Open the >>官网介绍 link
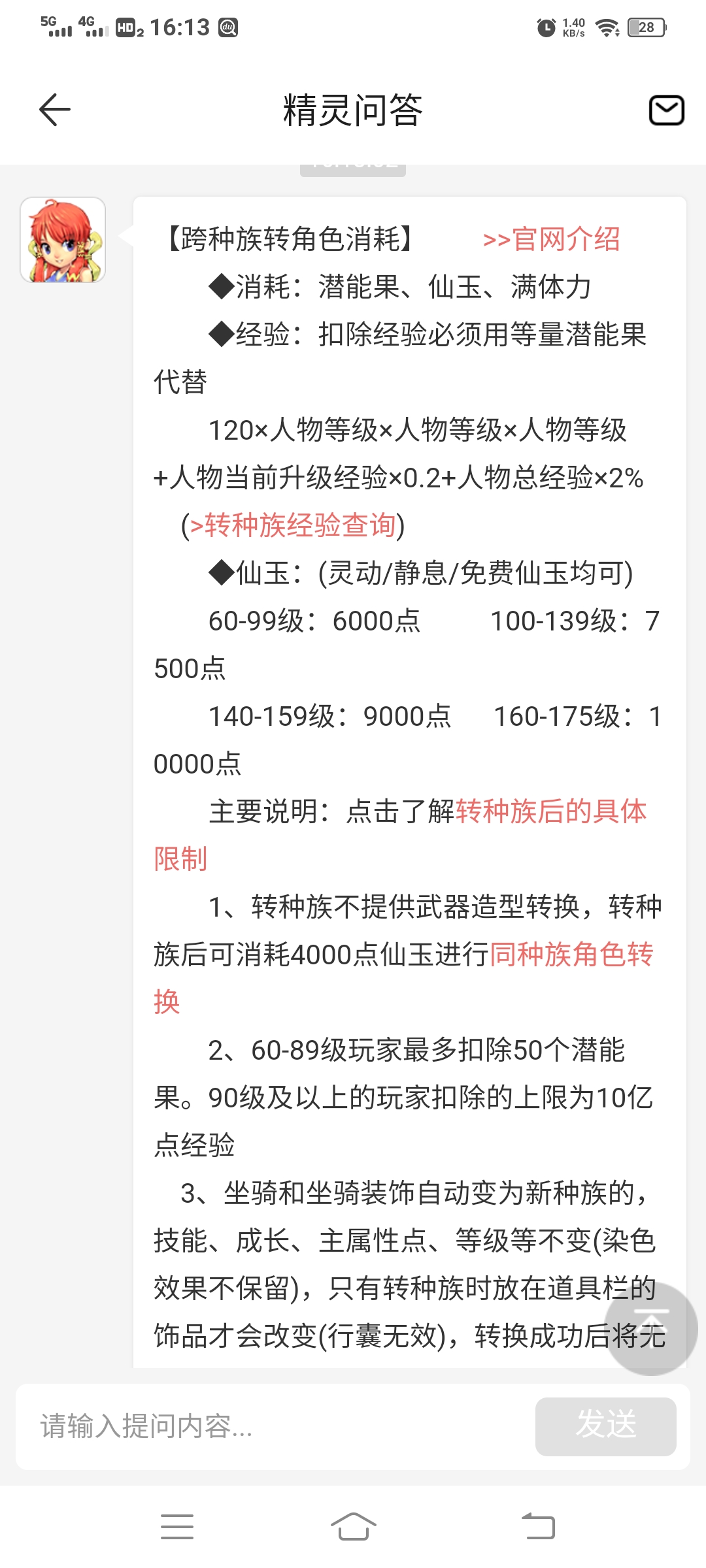This screenshot has width=706, height=1568. (551, 239)
